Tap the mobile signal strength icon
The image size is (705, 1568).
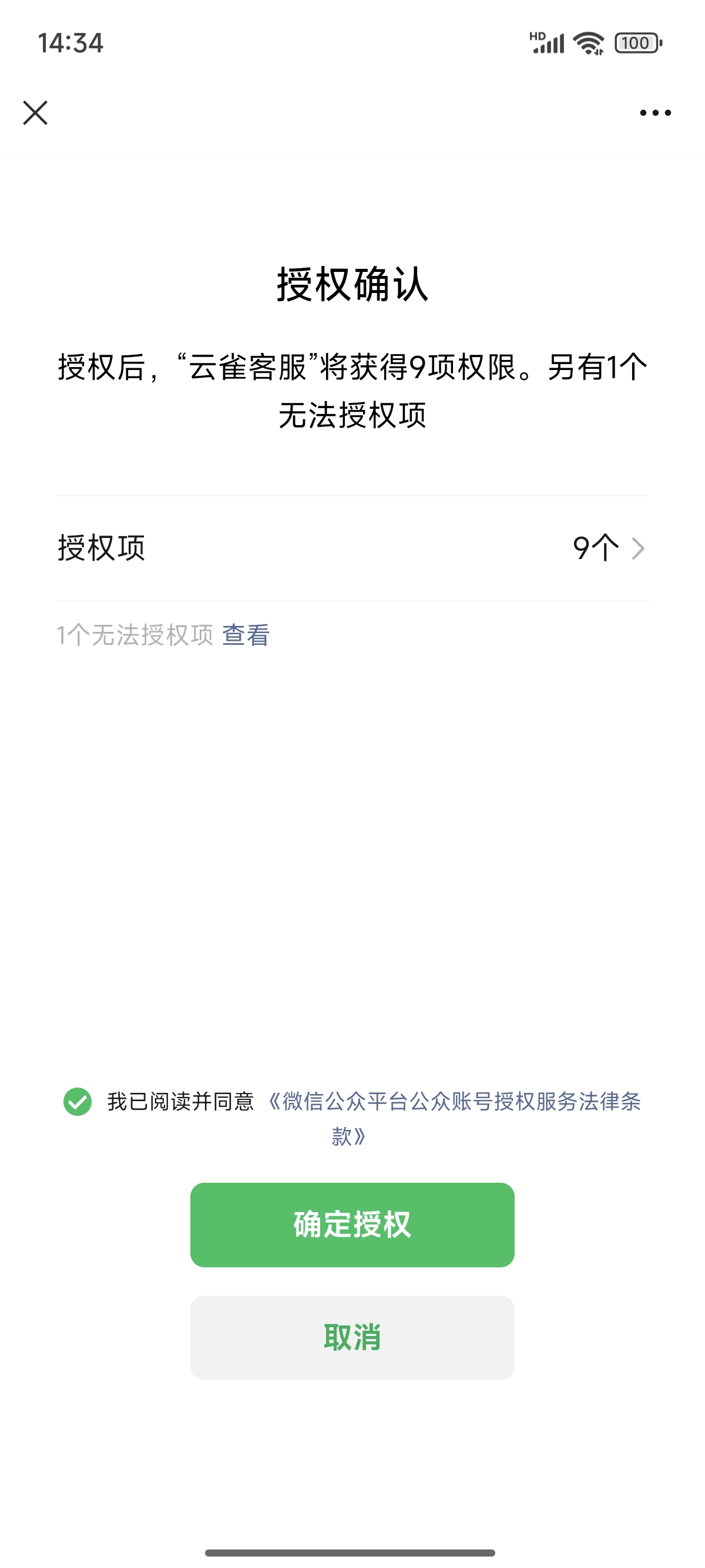point(551,46)
